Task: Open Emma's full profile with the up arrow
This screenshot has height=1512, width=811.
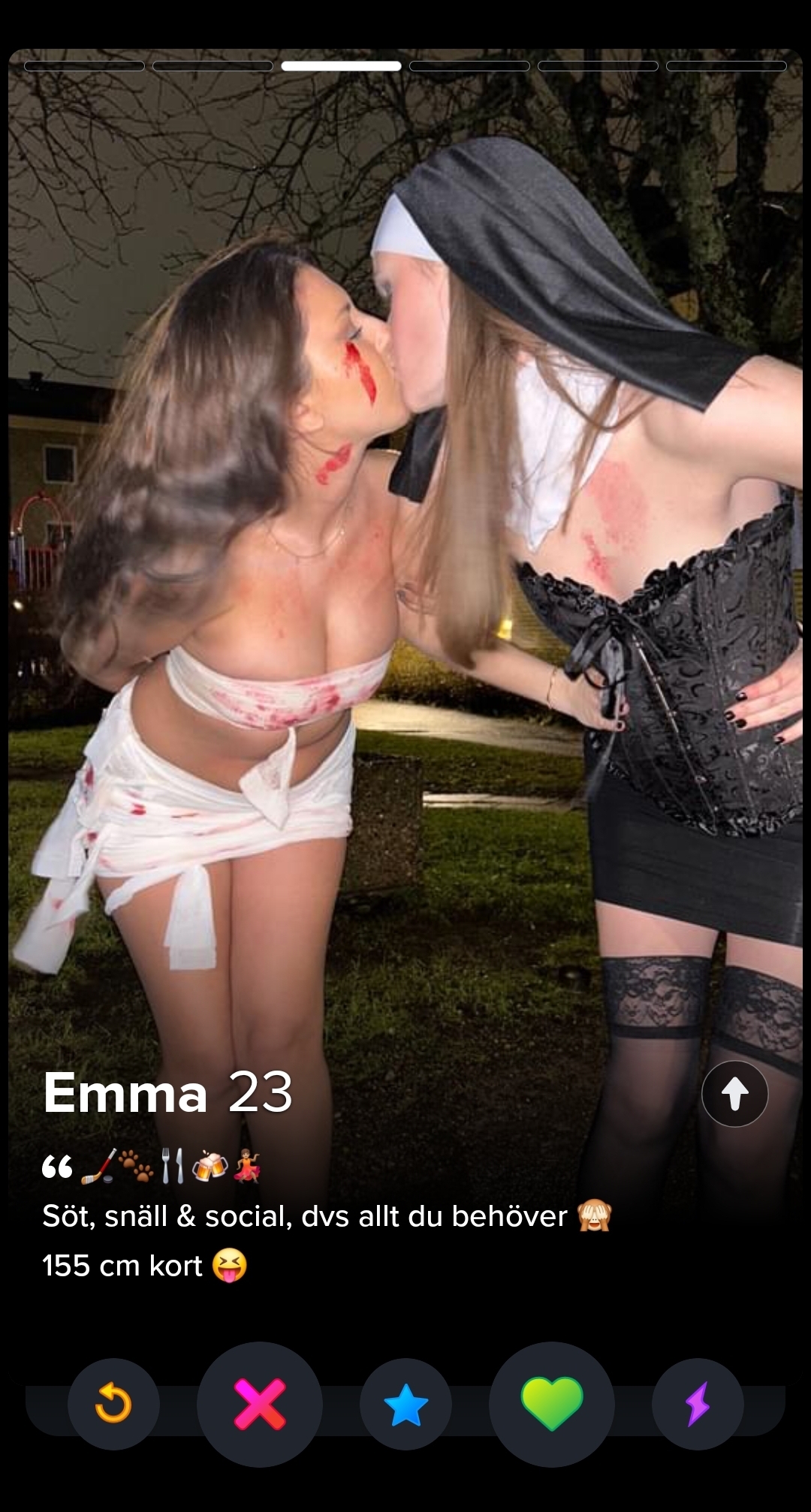Action: click(x=734, y=1094)
